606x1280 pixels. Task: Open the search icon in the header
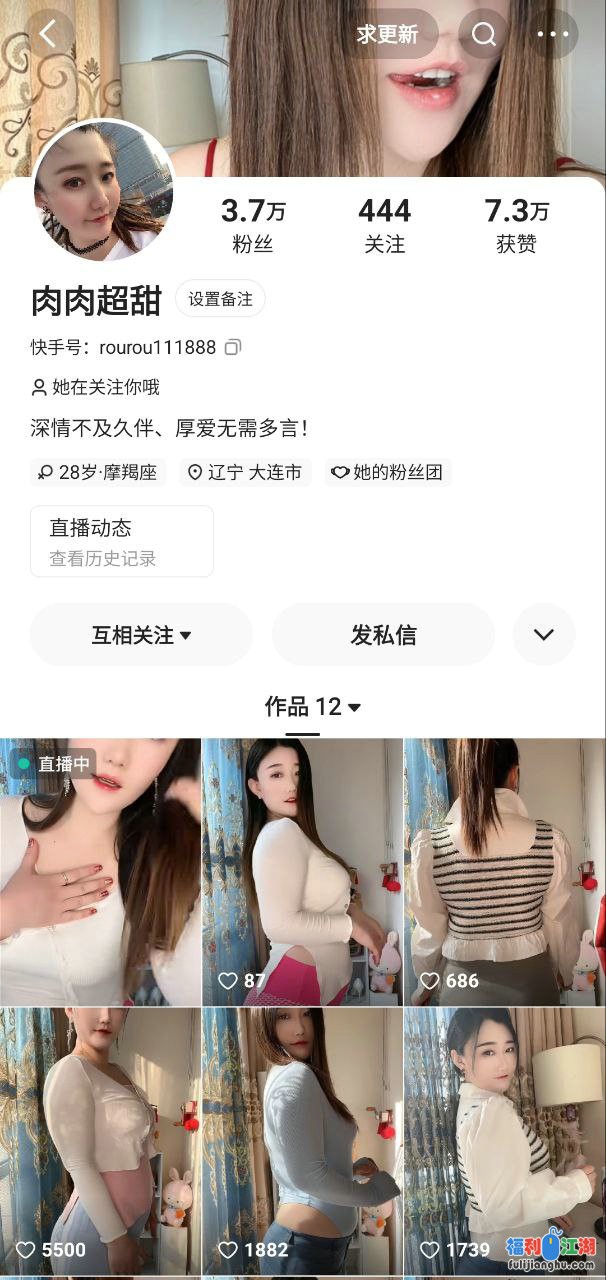click(484, 34)
